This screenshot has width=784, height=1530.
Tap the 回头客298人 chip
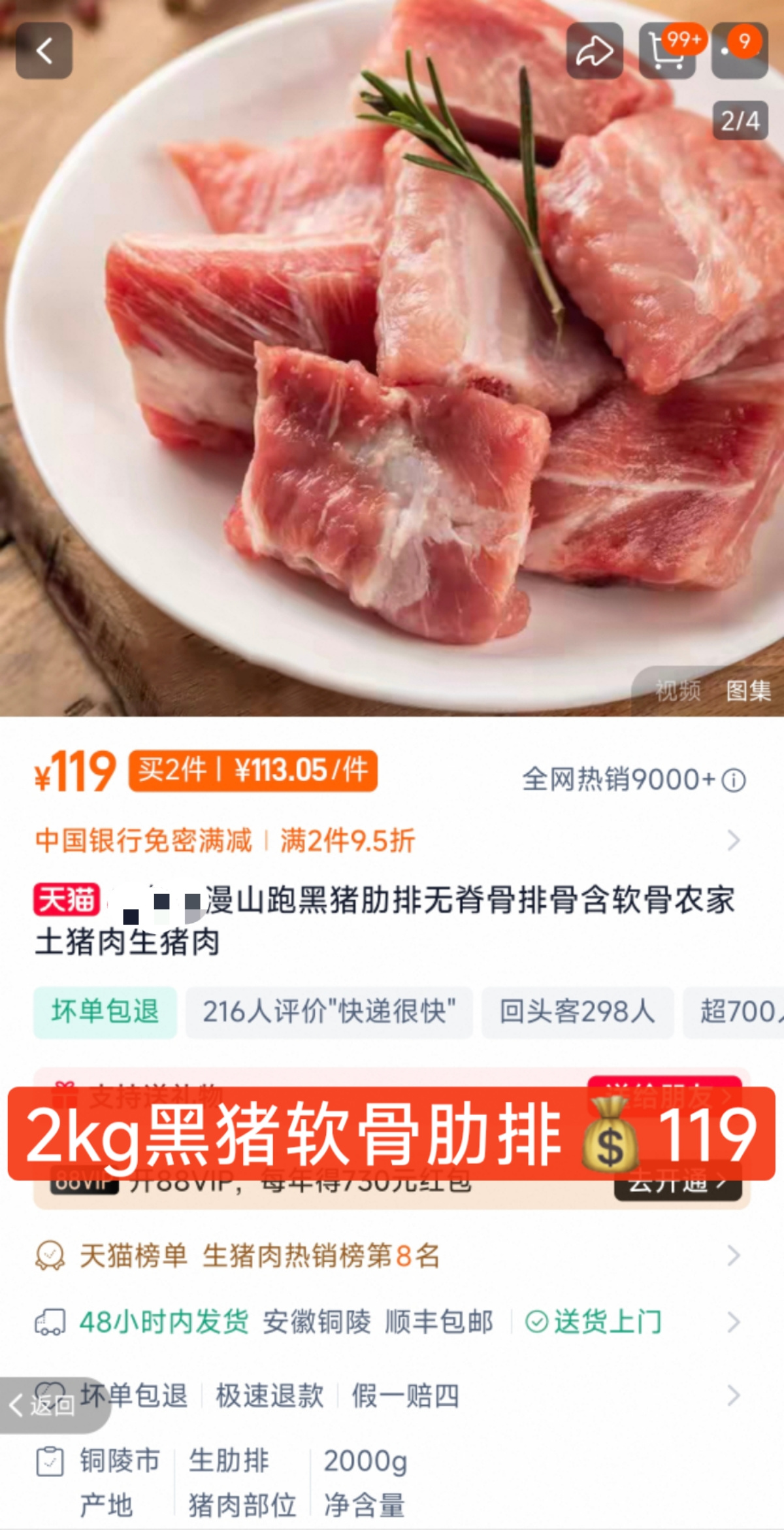577,1012
